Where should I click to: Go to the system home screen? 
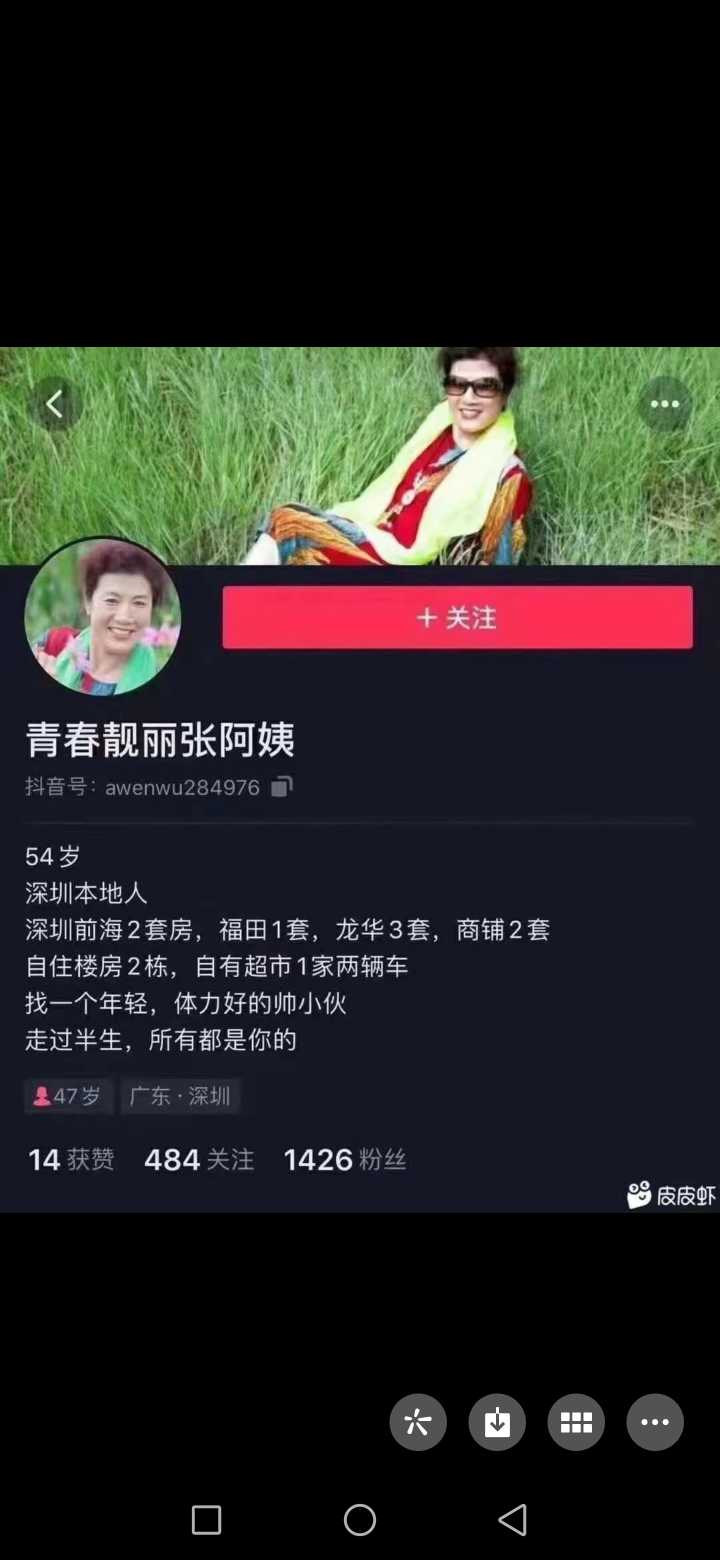point(360,1520)
